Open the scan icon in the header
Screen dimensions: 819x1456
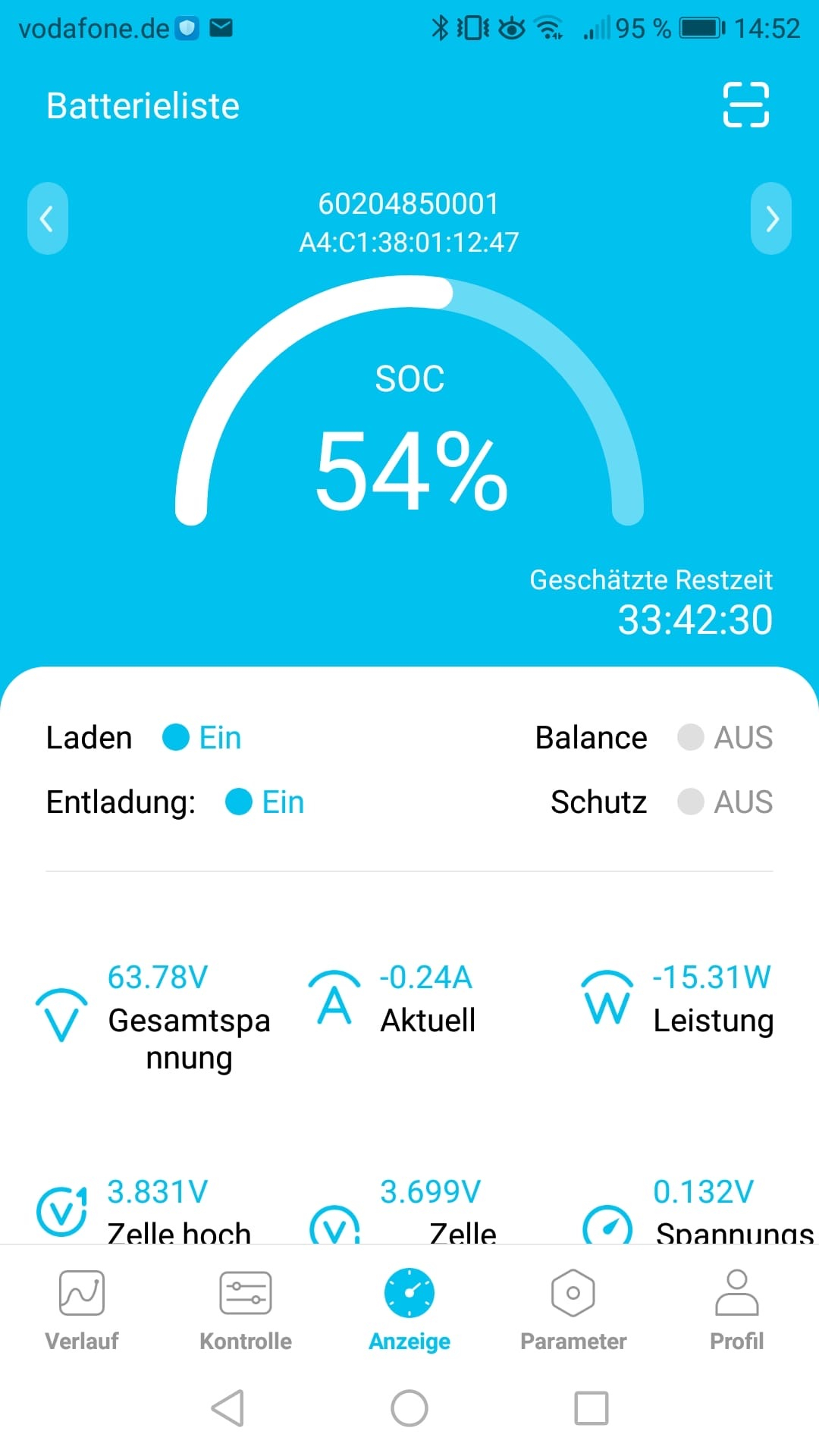(746, 105)
